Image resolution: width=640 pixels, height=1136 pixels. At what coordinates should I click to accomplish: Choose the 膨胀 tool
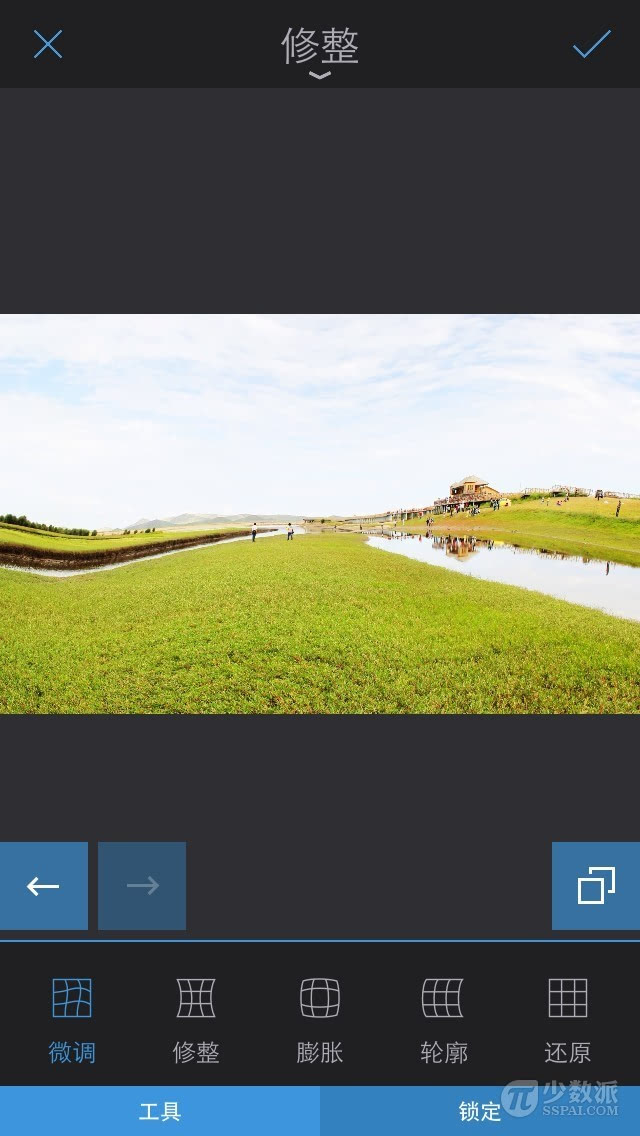(320, 1020)
